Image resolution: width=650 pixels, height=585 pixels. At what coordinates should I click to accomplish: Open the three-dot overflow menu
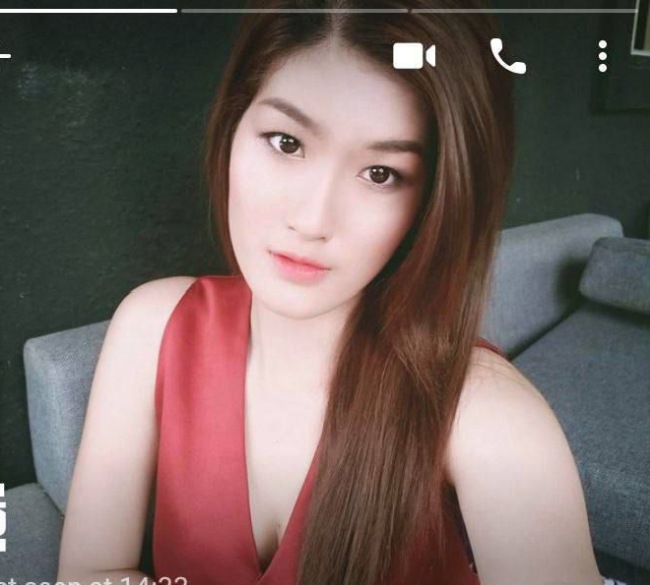click(602, 56)
